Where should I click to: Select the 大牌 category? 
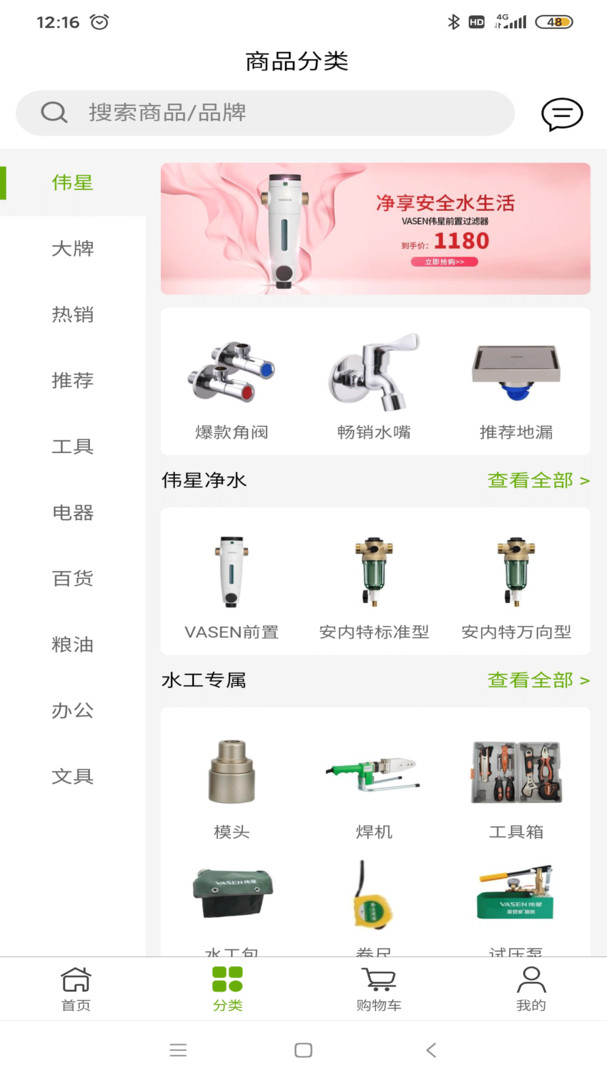point(72,248)
